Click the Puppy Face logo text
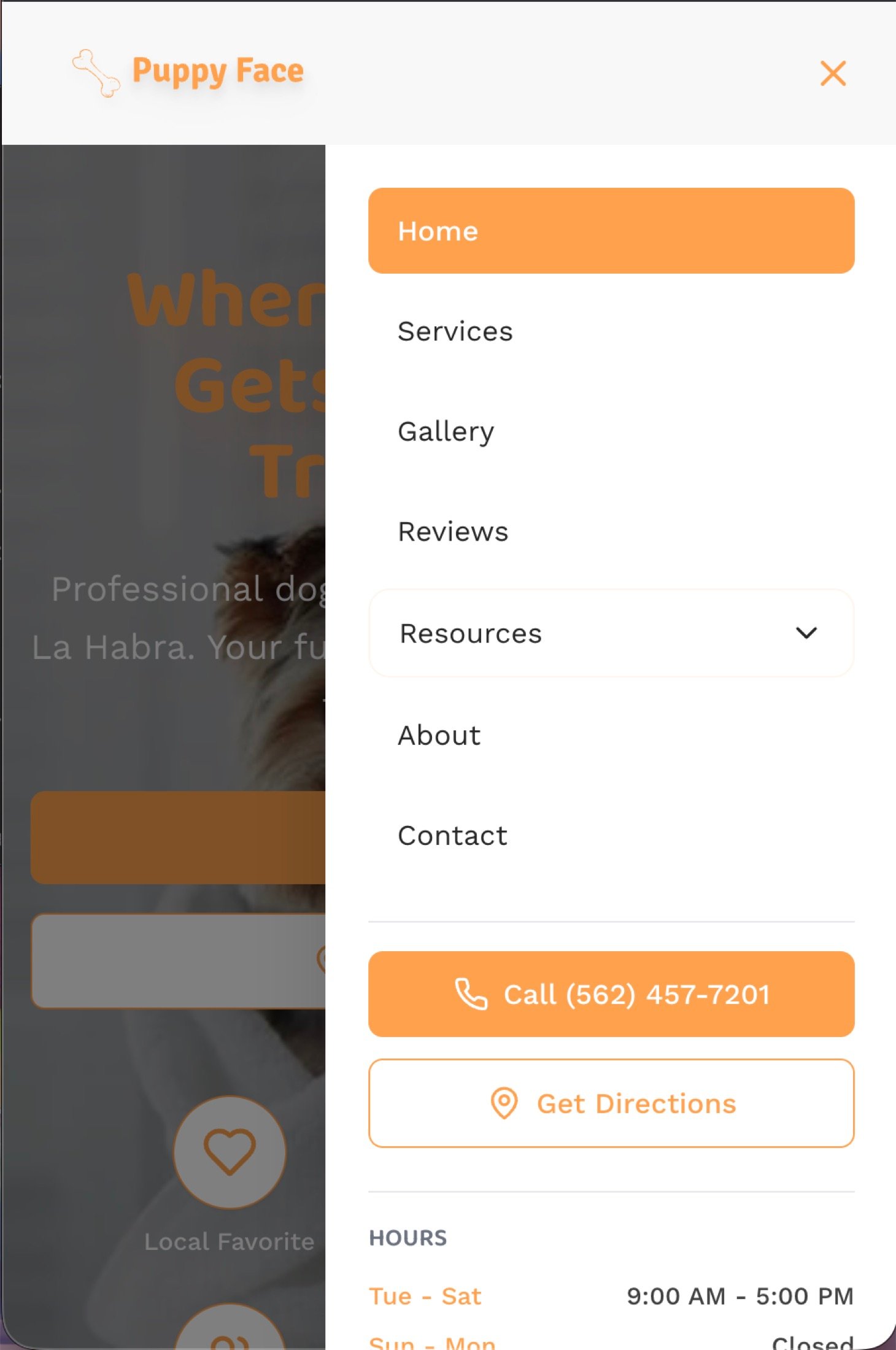The image size is (896, 1350). coord(218,70)
